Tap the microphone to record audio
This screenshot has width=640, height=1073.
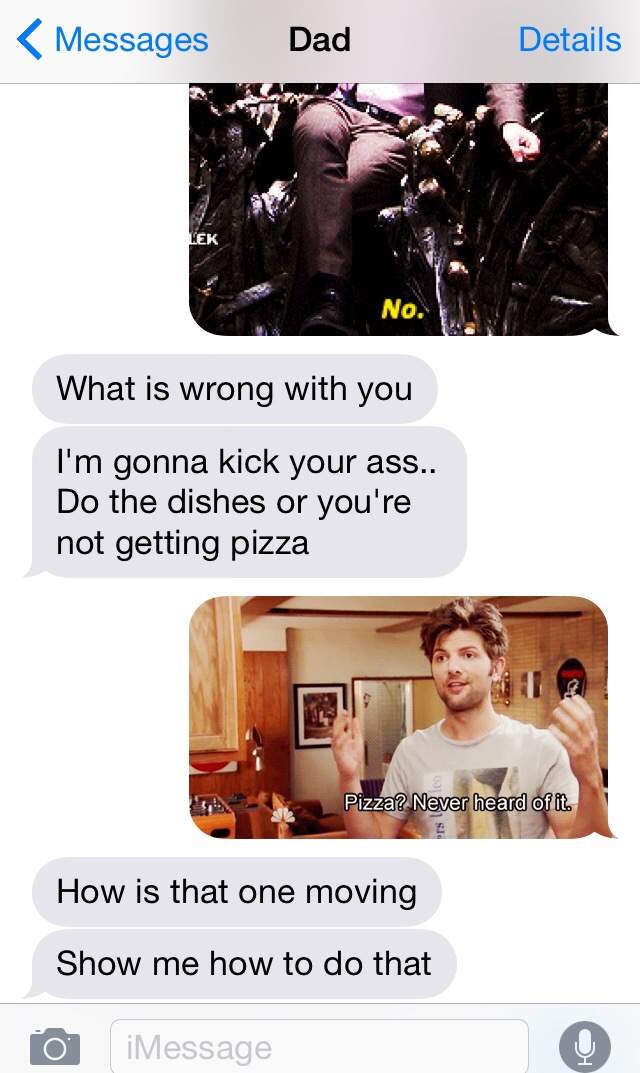(x=585, y=1046)
